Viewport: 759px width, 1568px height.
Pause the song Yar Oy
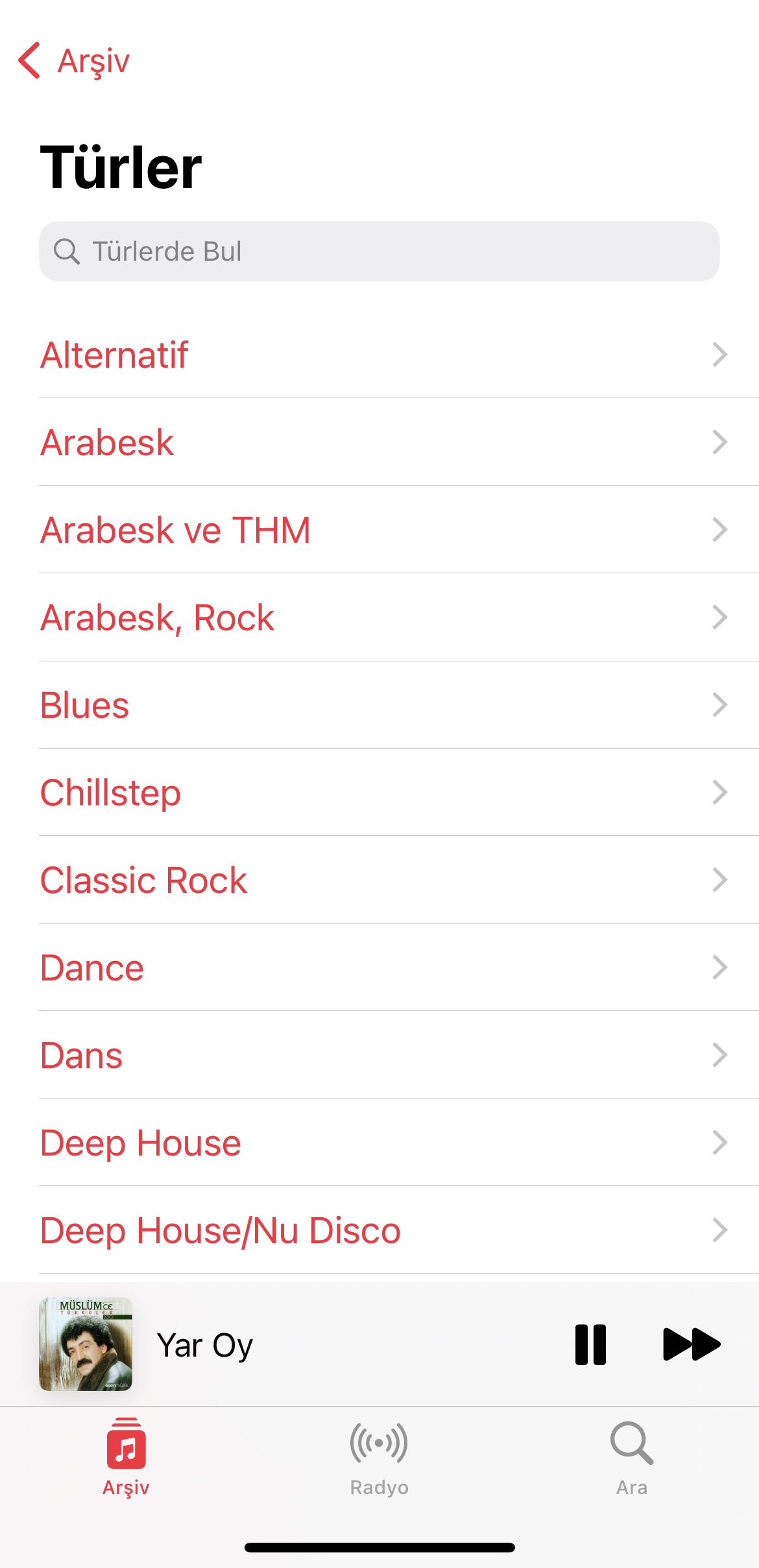tap(590, 1345)
